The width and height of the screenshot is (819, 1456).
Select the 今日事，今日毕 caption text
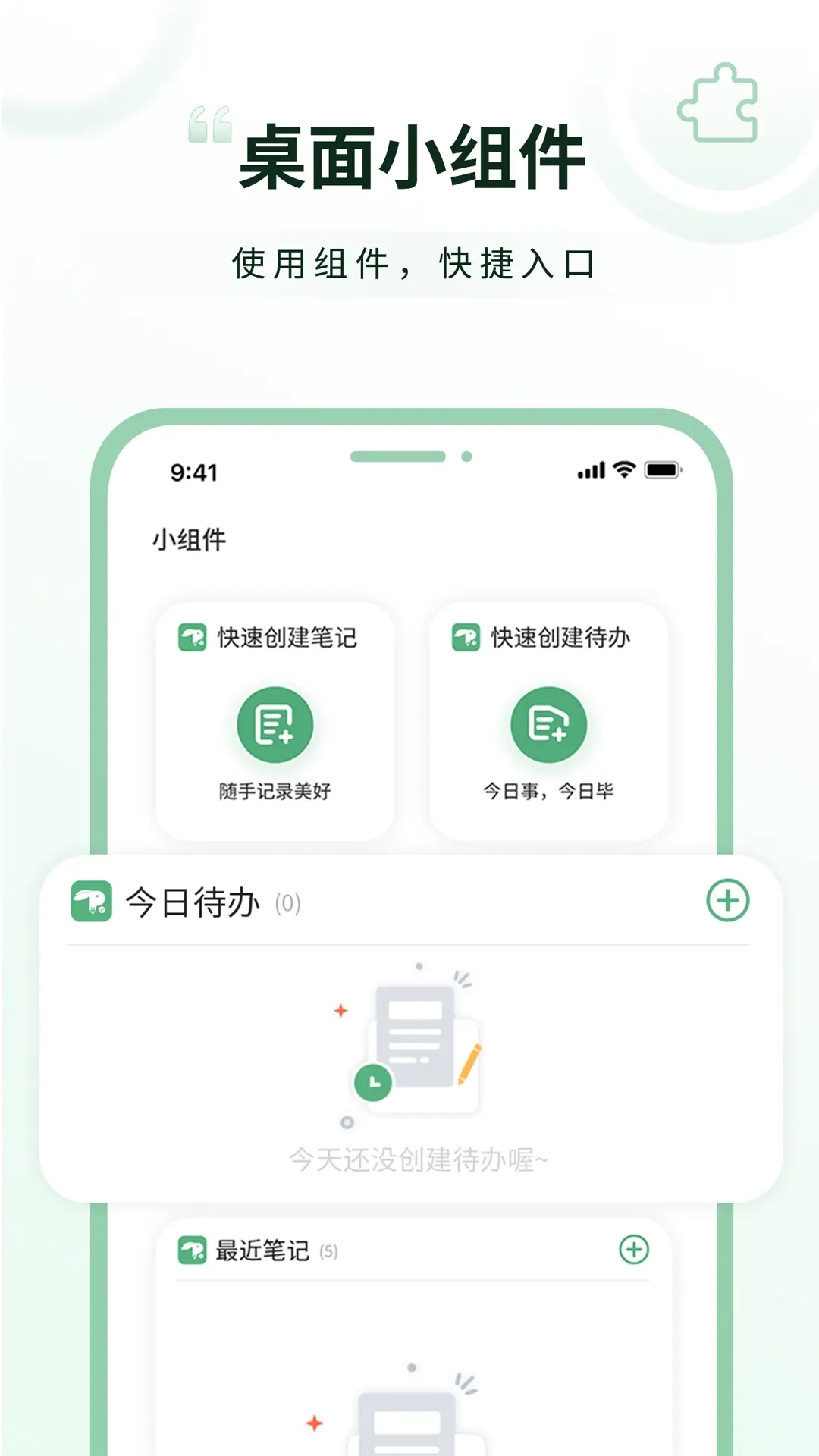[x=548, y=792]
